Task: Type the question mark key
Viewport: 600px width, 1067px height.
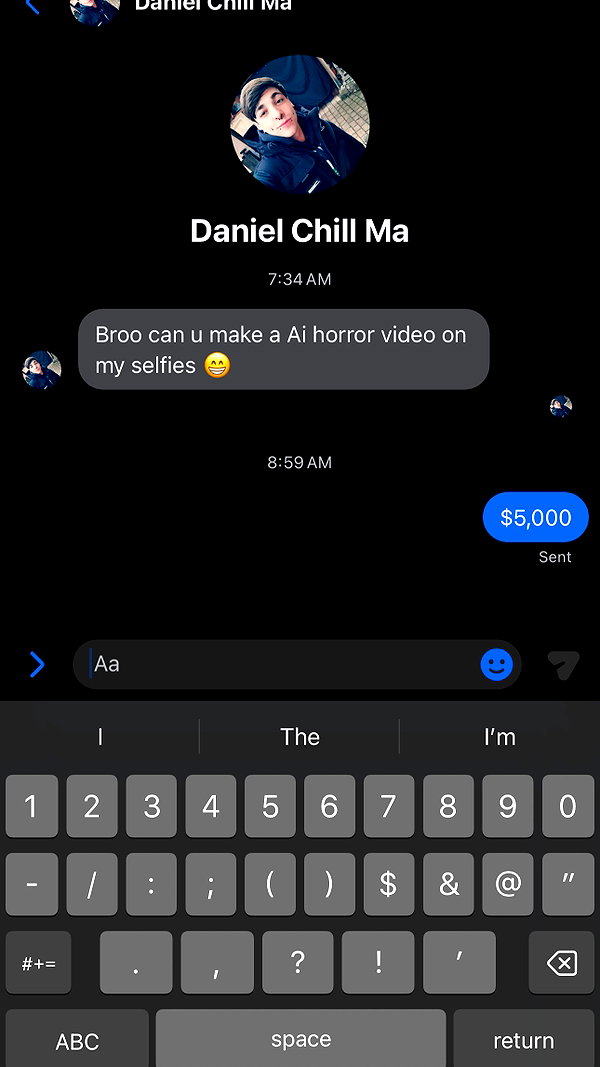Action: [297, 962]
